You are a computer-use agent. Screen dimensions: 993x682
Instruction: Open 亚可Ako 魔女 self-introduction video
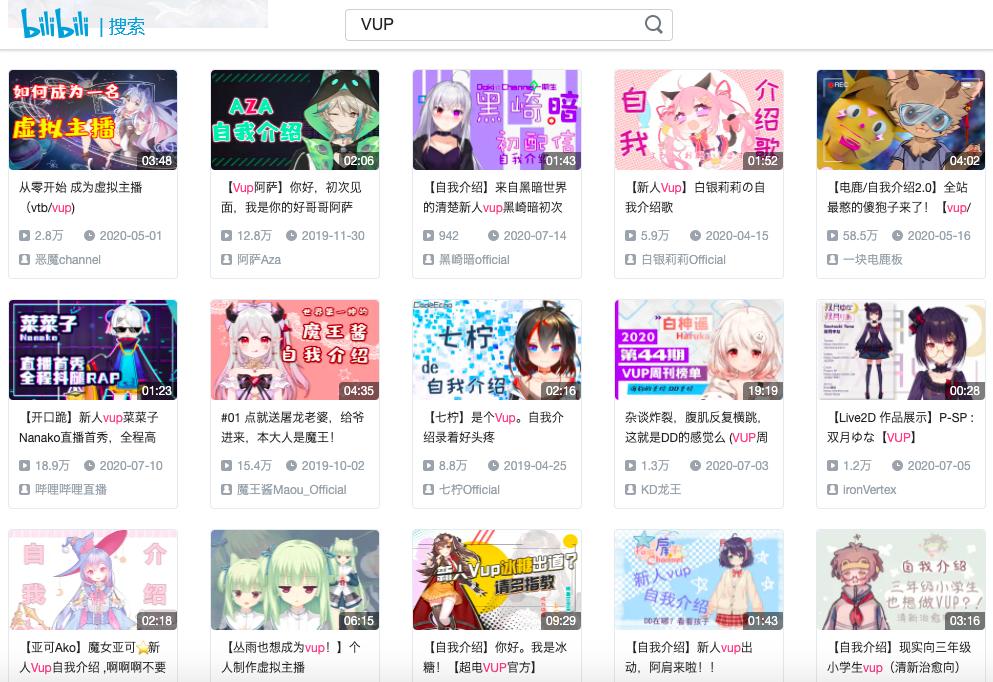[93, 580]
